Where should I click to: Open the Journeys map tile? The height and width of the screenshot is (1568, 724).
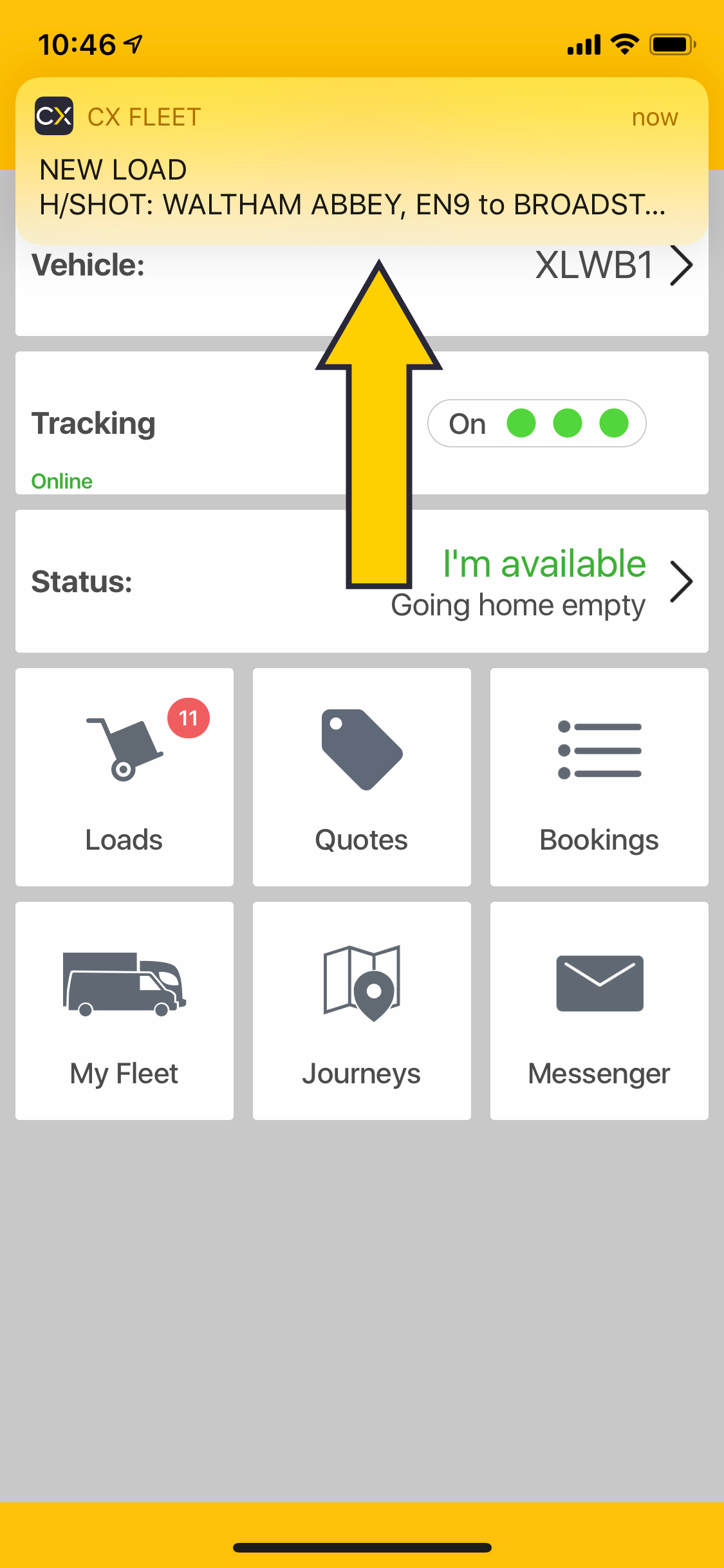pos(362,1011)
